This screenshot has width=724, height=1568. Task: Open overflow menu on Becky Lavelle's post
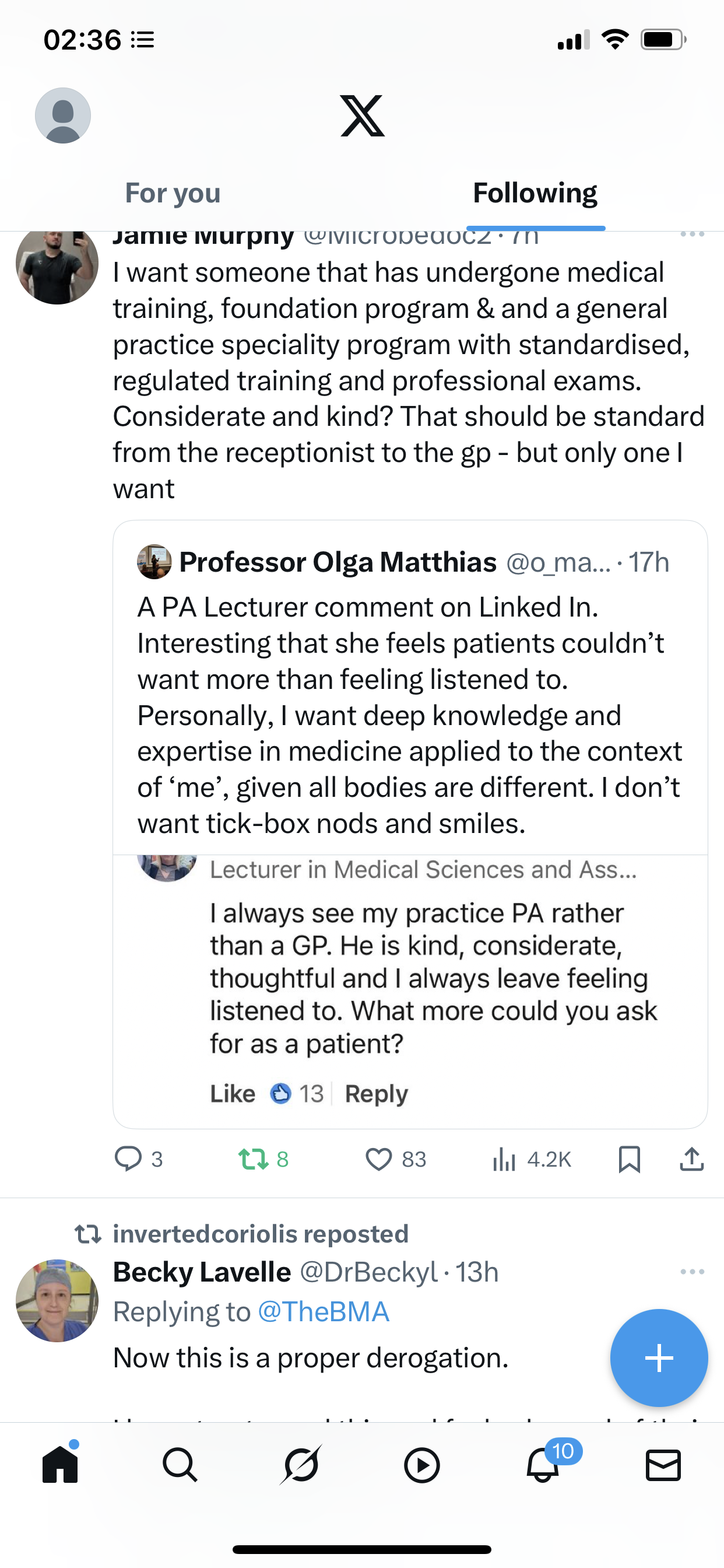[693, 1272]
